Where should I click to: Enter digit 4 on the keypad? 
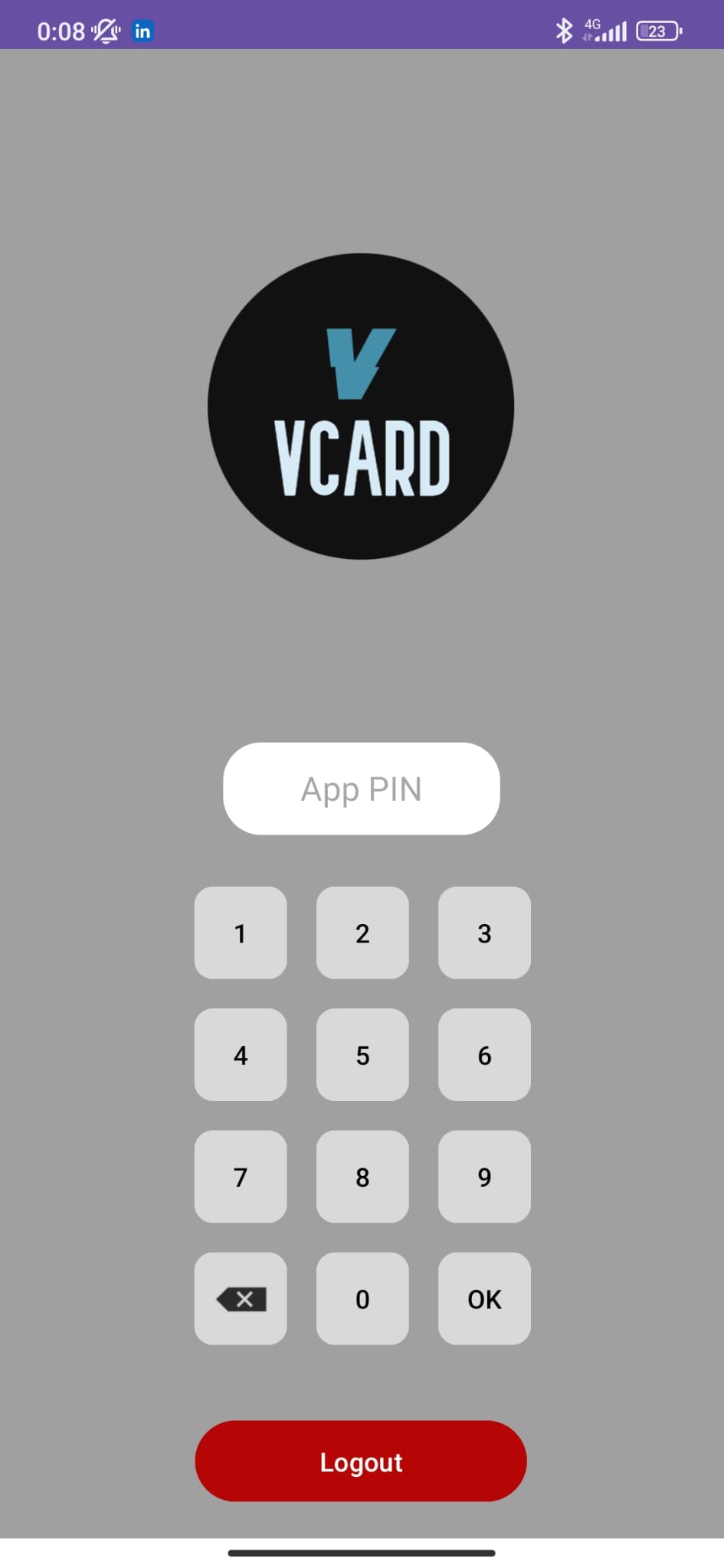[241, 1054]
